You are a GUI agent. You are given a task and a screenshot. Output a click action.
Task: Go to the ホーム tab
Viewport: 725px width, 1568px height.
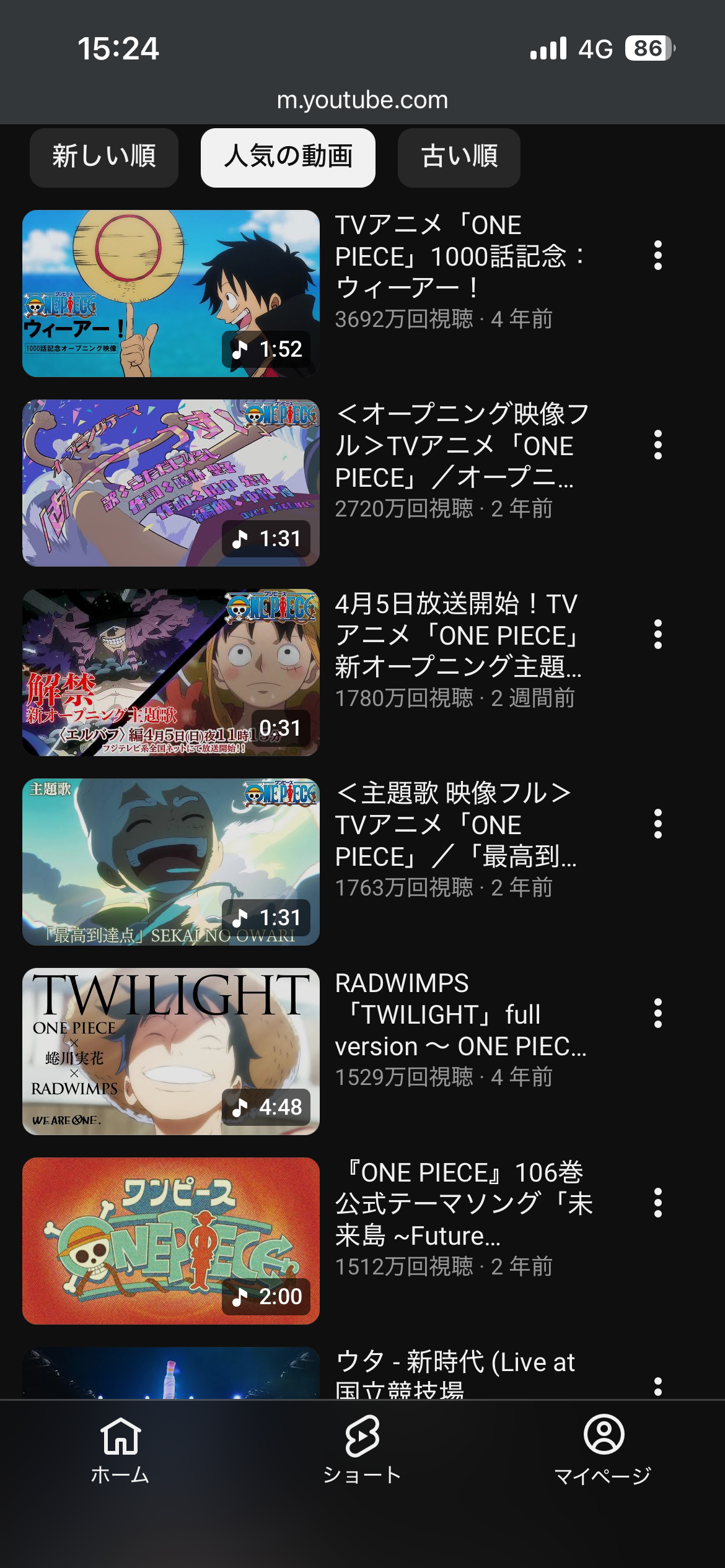[120, 1449]
